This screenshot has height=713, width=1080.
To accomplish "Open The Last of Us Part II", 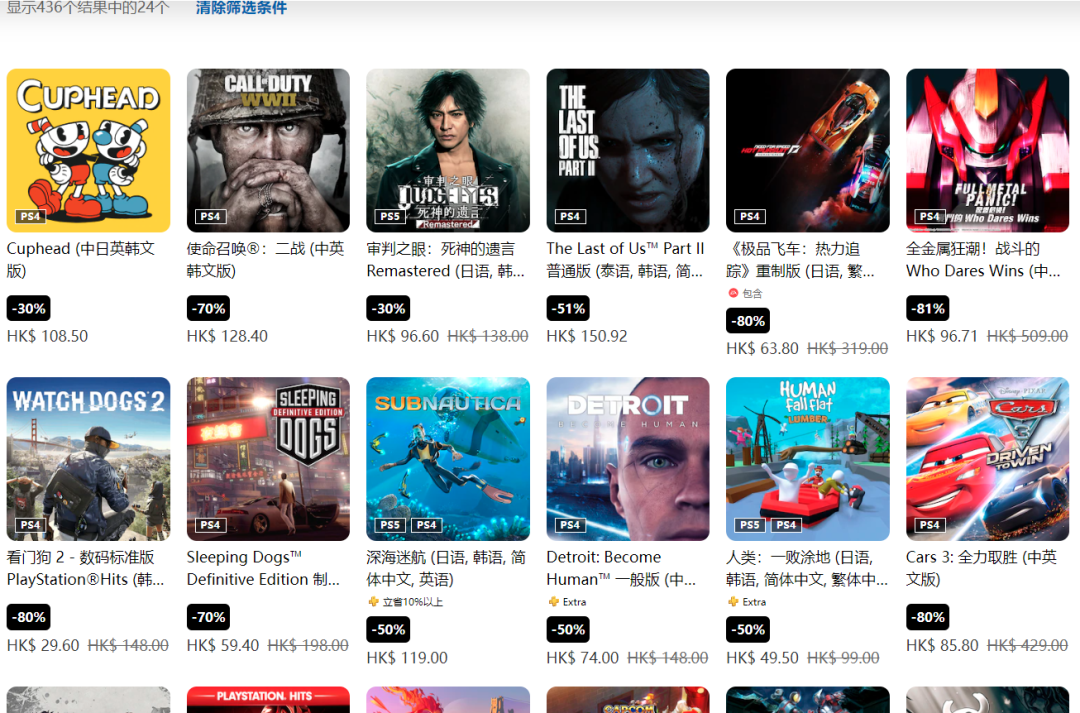I will [x=628, y=150].
